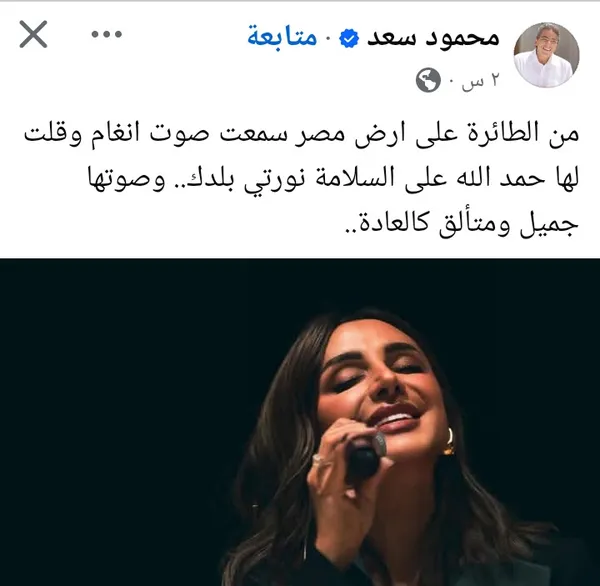This screenshot has height=586, width=600.
Task: Dismiss the post with the X icon
Action: click(34, 36)
